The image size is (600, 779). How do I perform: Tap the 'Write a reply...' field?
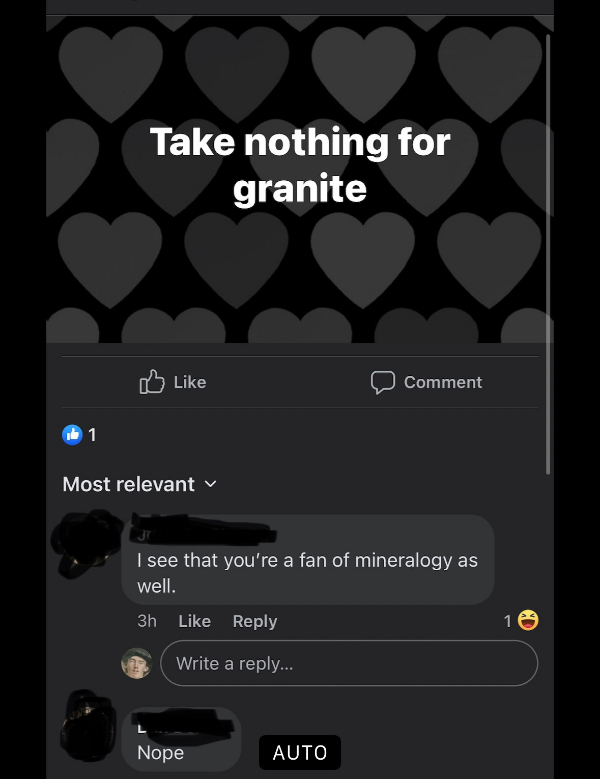pyautogui.click(x=348, y=663)
